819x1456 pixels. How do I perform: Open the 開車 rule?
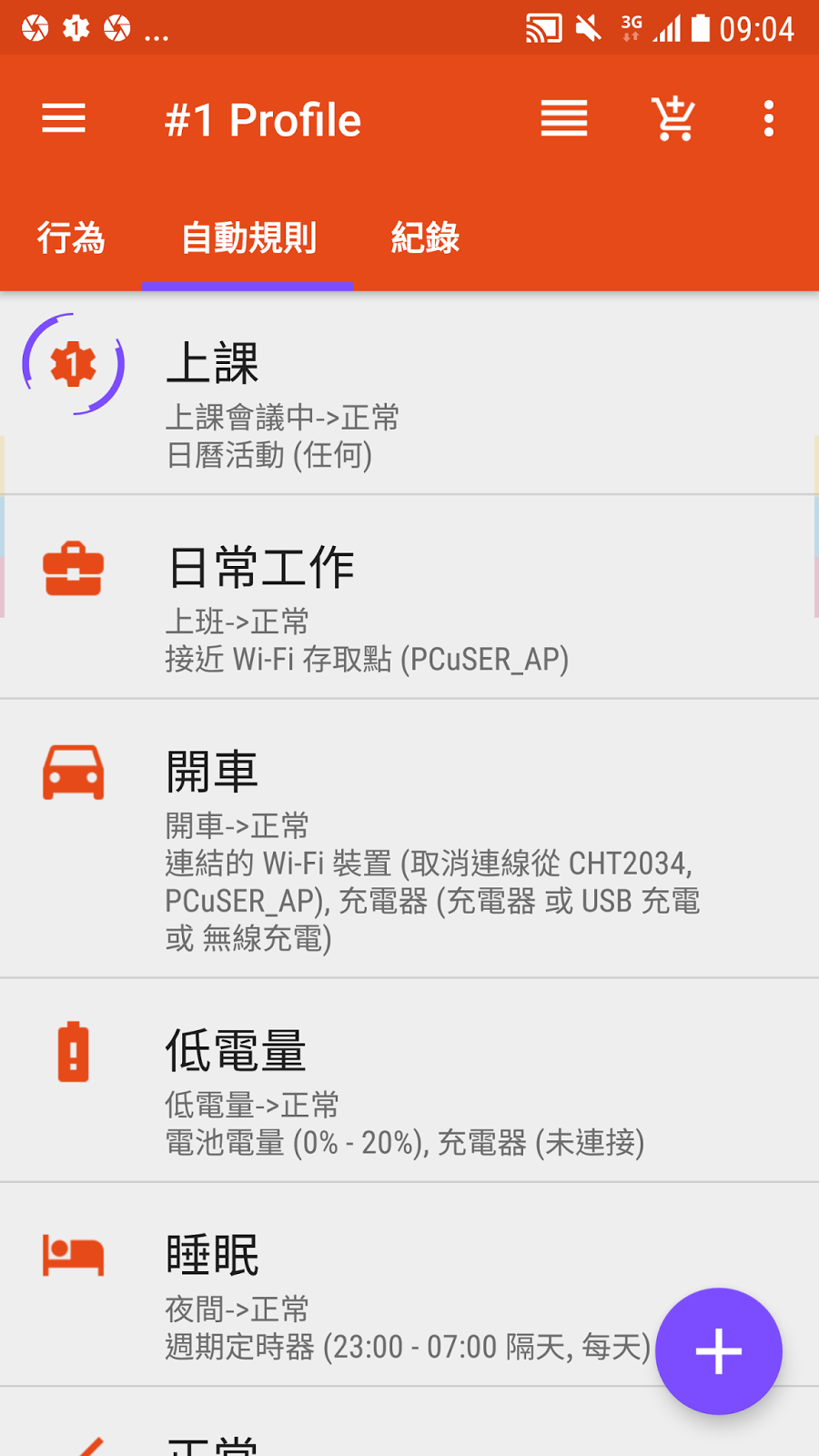coord(409,839)
